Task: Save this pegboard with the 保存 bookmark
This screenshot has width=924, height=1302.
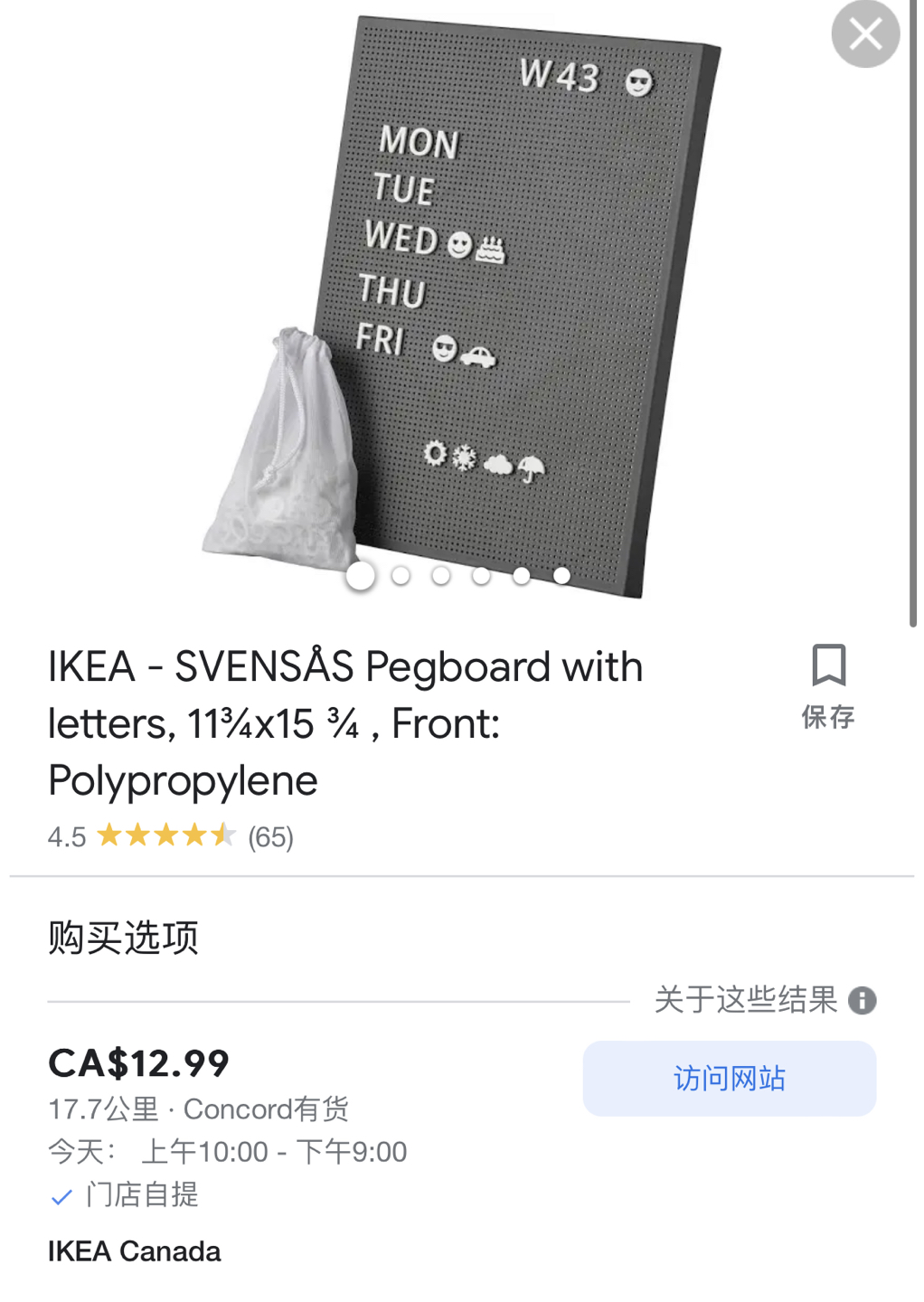Action: (x=827, y=684)
